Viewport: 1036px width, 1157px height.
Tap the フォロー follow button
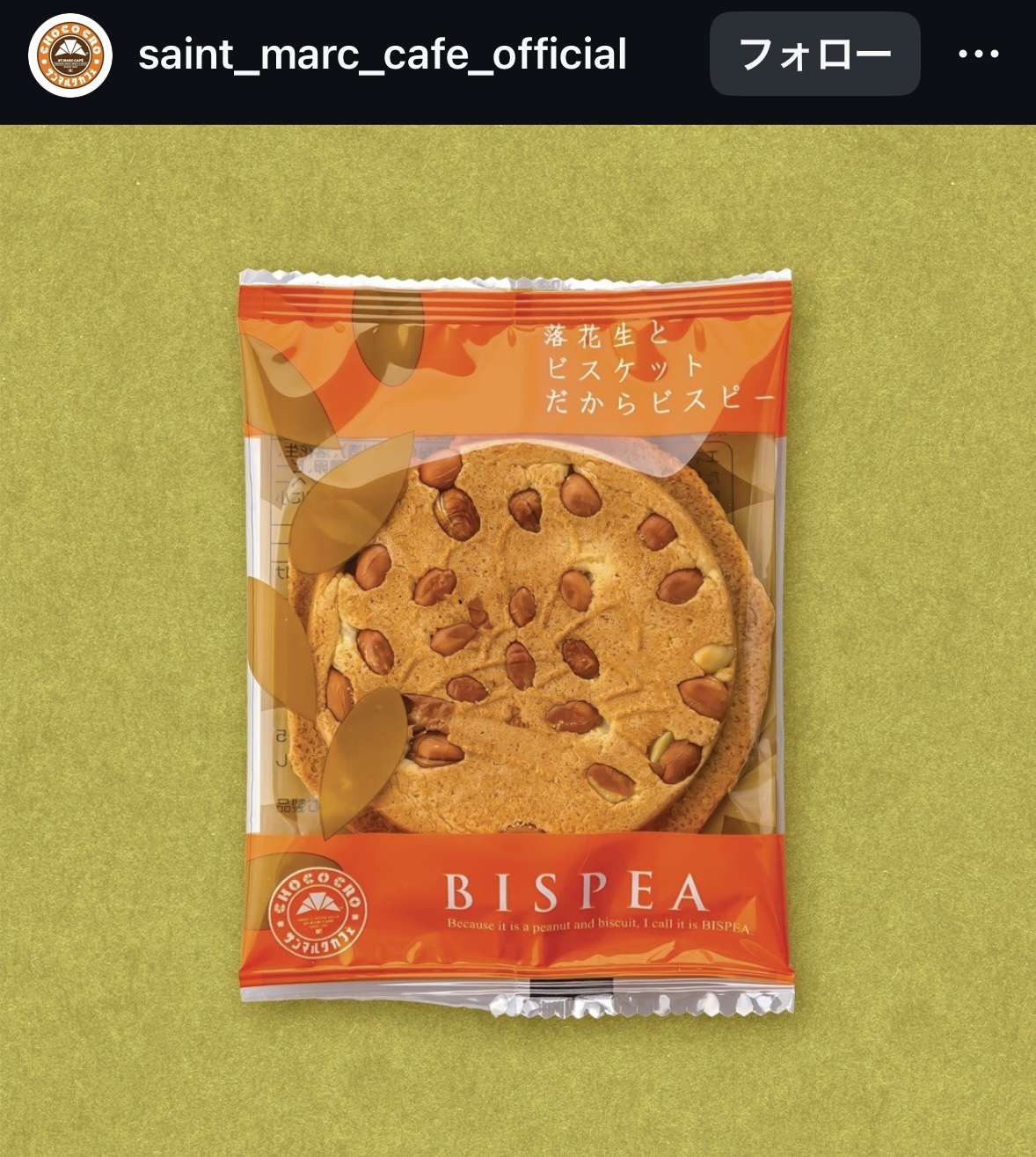tap(814, 55)
